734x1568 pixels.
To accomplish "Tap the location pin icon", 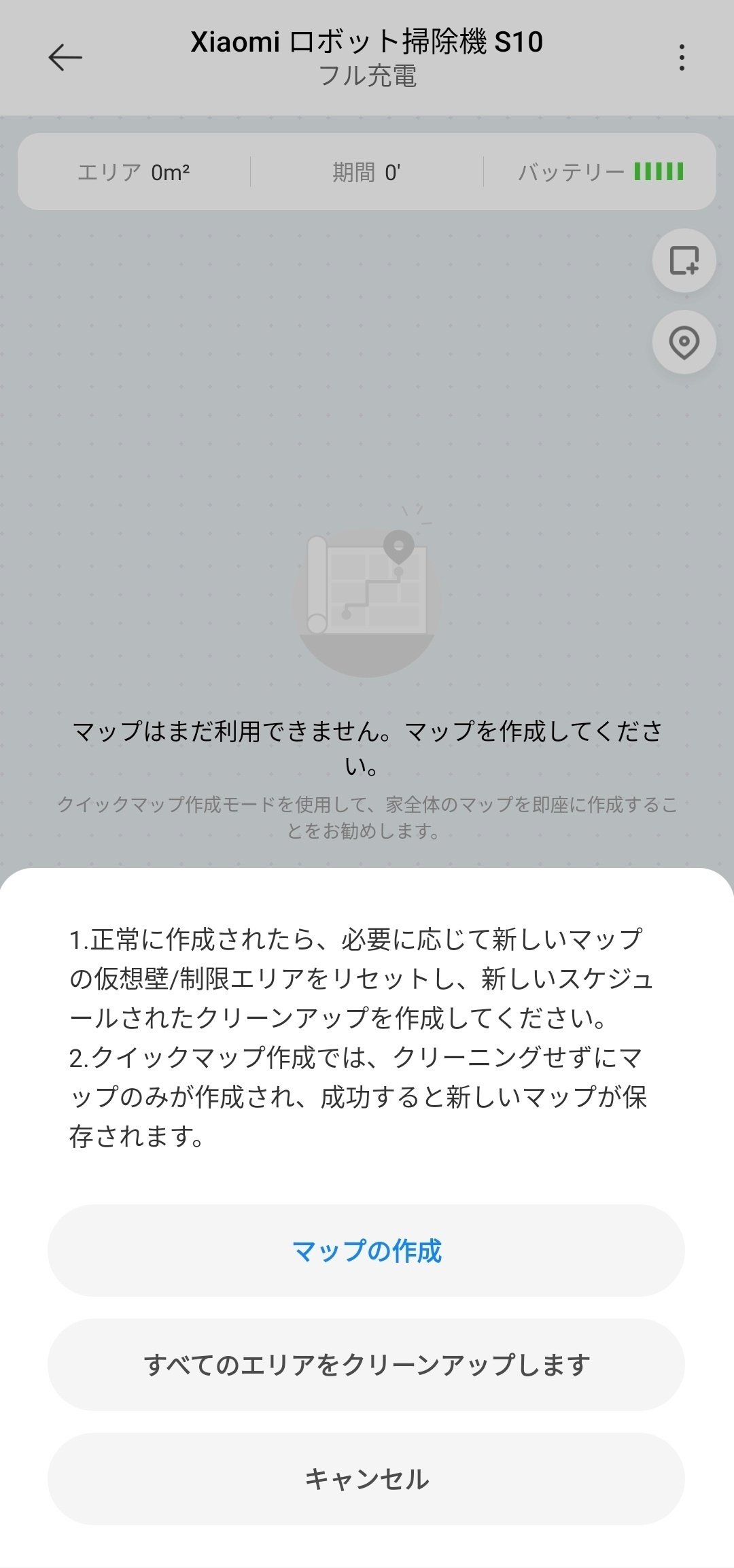I will (x=684, y=342).
